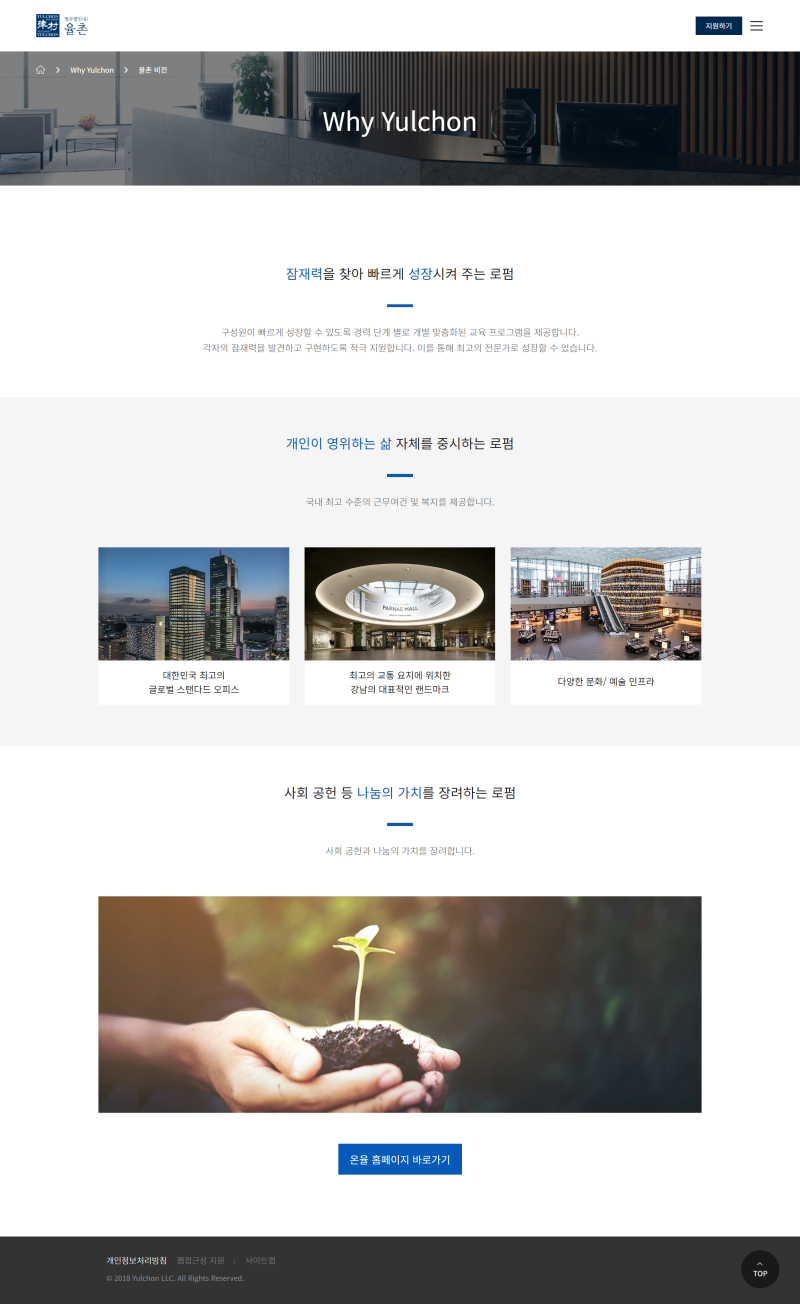This screenshot has height=1304, width=800.
Task: Jump back to TOP of page
Action: 760,1269
